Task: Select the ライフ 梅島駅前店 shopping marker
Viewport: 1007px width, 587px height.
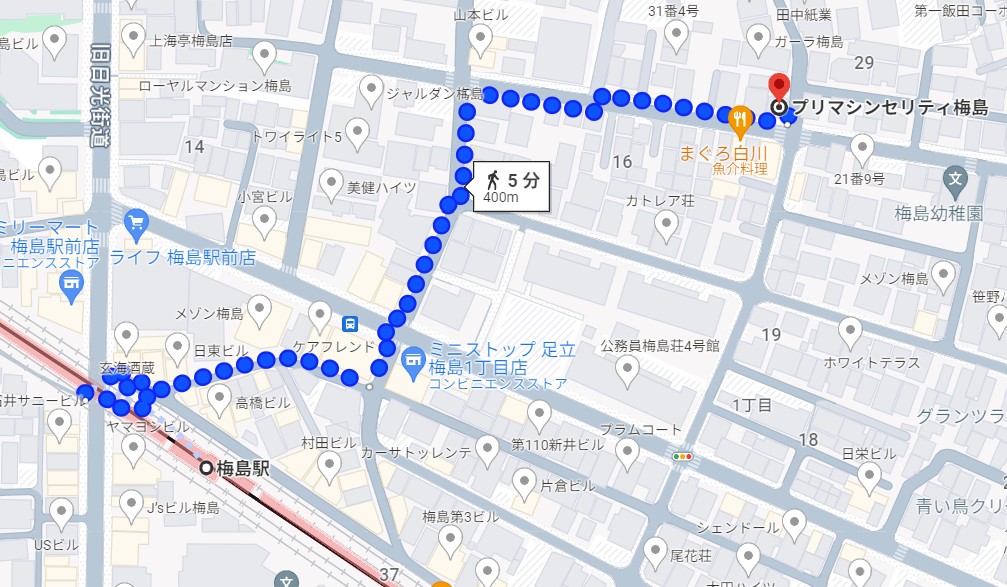Action: click(137, 221)
